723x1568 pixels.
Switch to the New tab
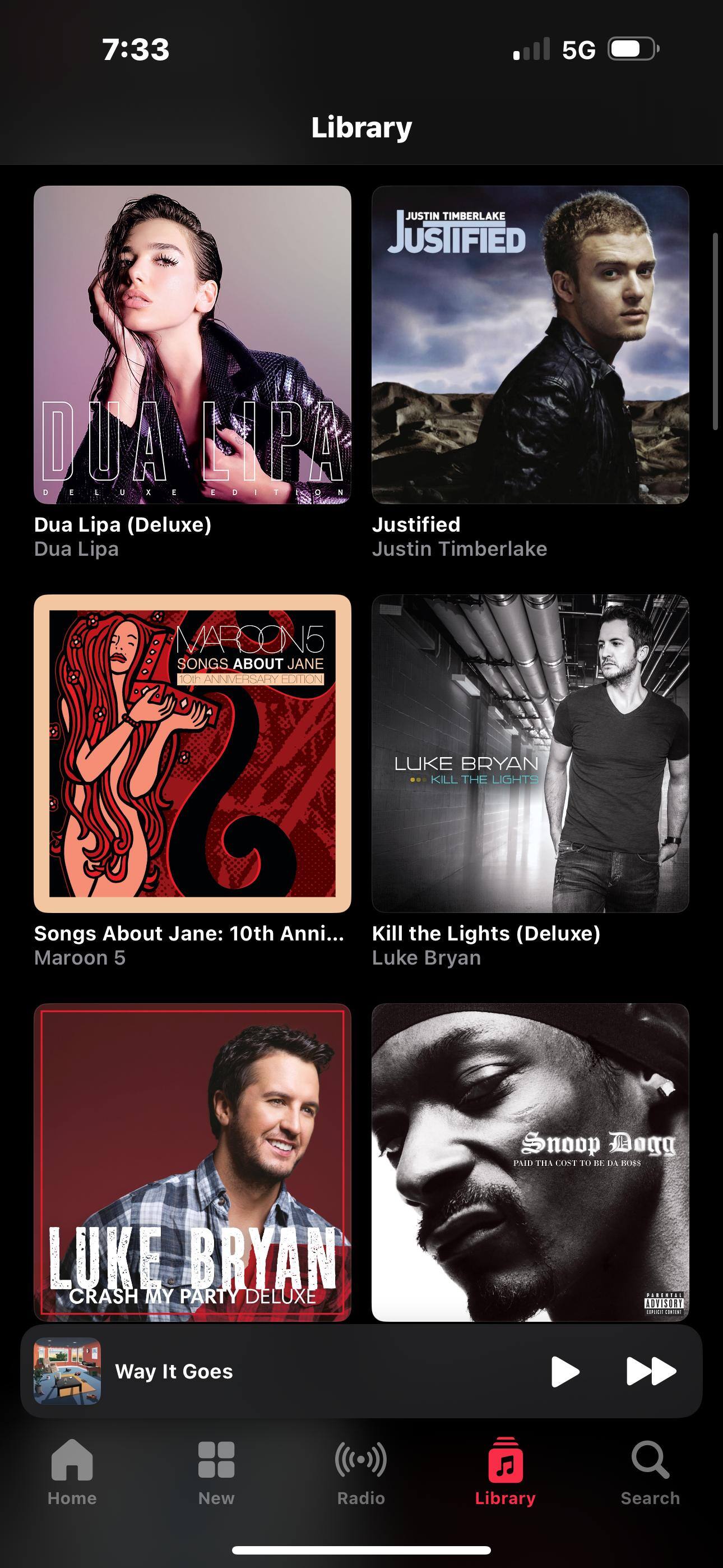tap(216, 1470)
